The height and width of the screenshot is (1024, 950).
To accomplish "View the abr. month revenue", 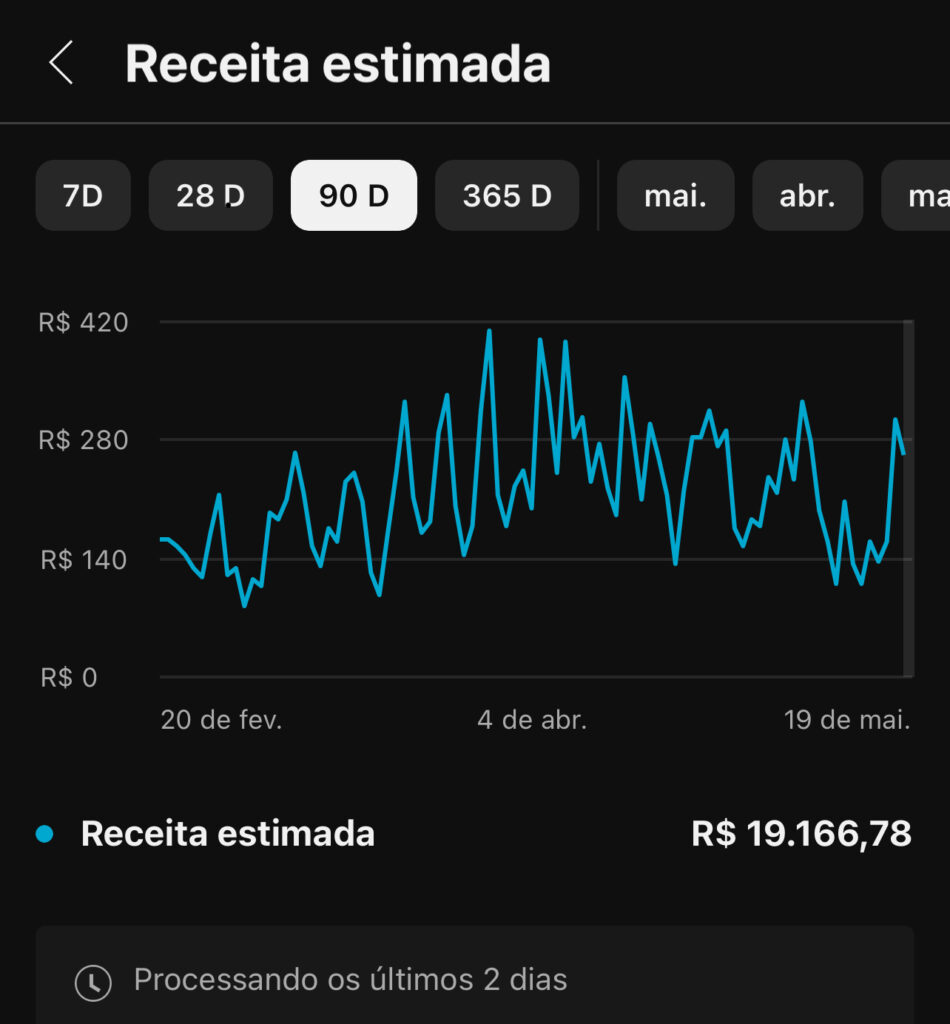I will tap(807, 196).
